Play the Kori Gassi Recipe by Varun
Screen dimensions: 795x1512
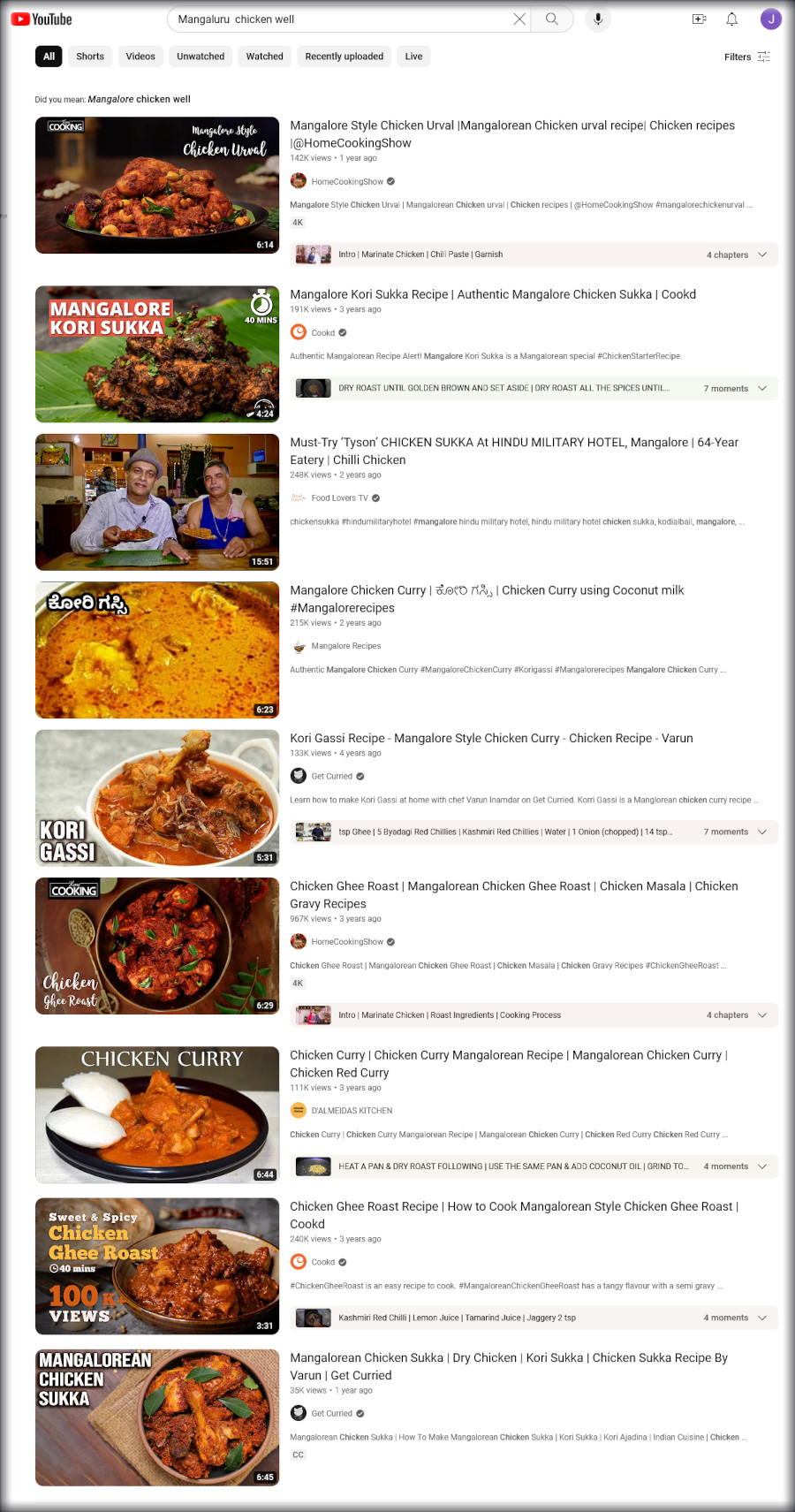491,738
